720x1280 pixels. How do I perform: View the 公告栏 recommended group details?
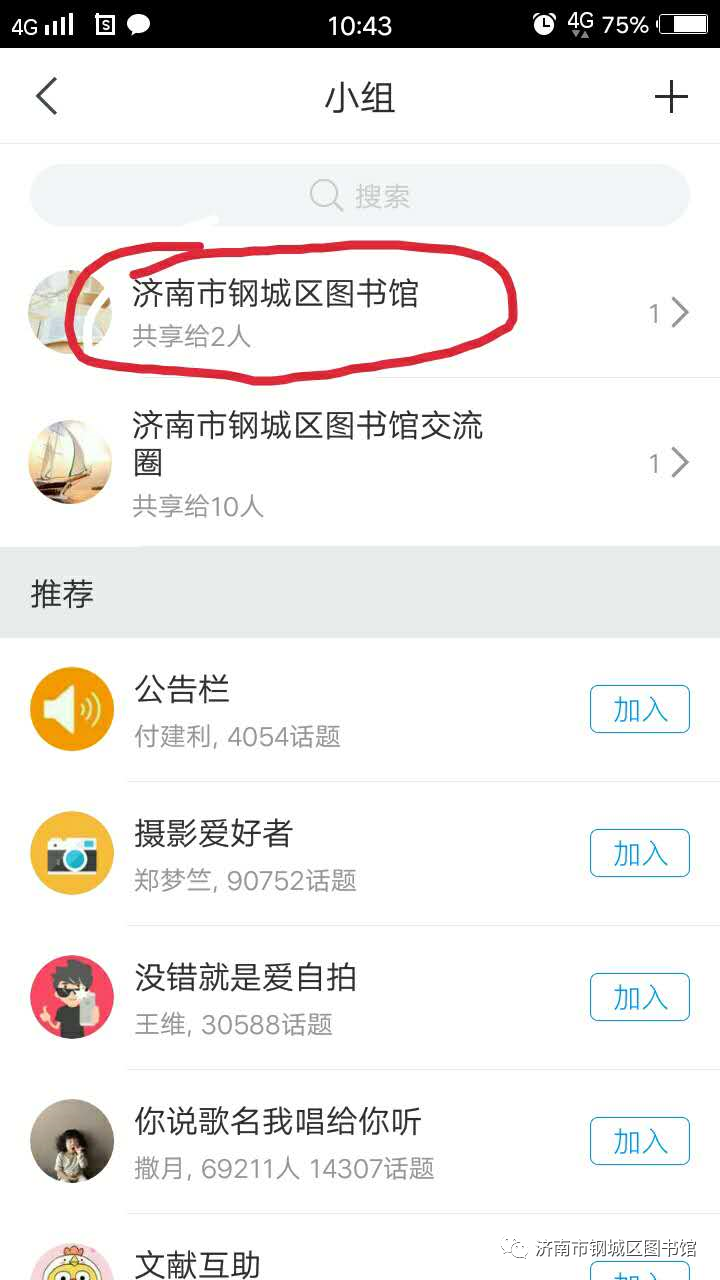pyautogui.click(x=300, y=710)
